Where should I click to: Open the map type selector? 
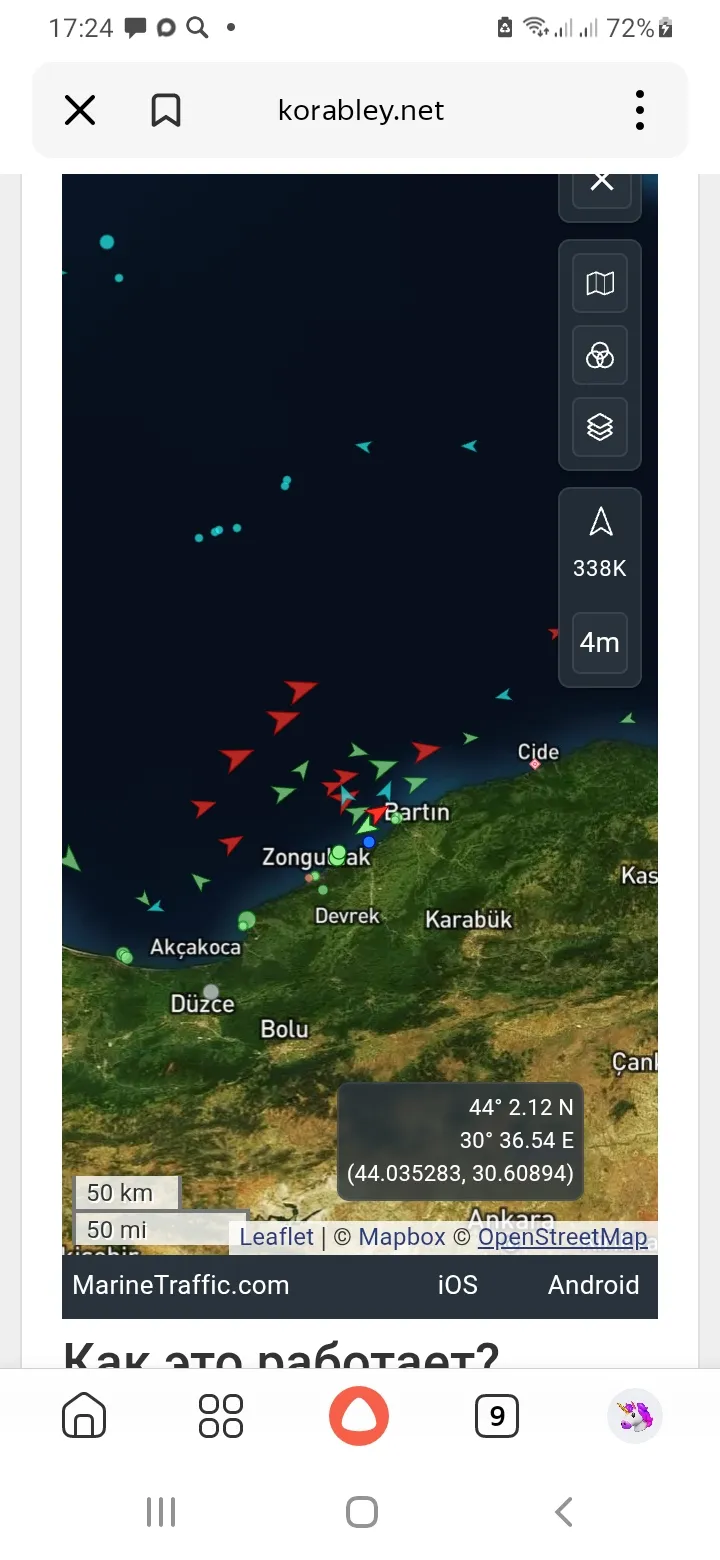600,284
